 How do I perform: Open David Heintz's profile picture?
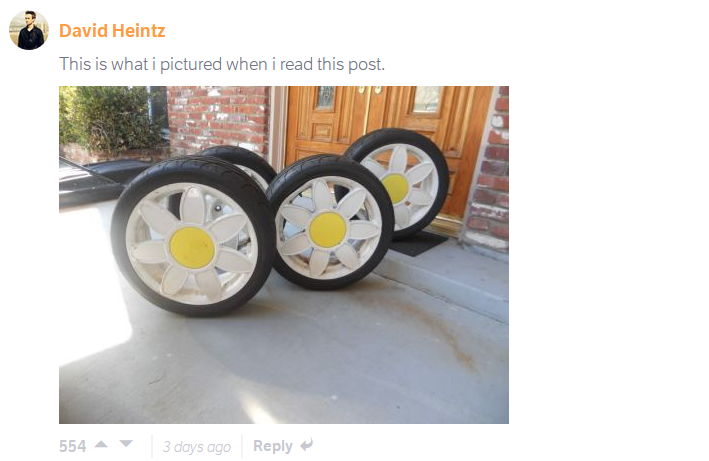click(29, 31)
